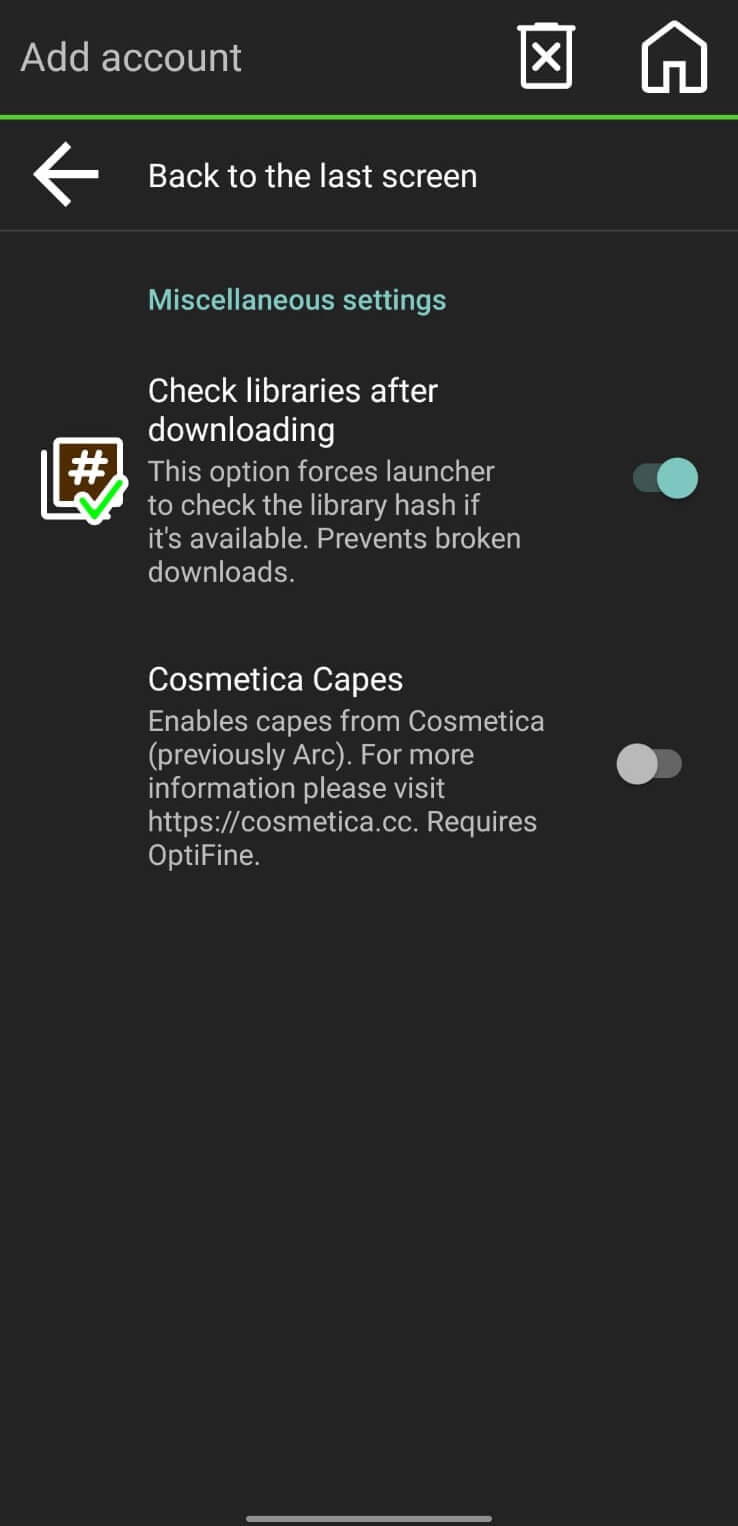Tap the Cosmetica Capes description text

(345, 788)
